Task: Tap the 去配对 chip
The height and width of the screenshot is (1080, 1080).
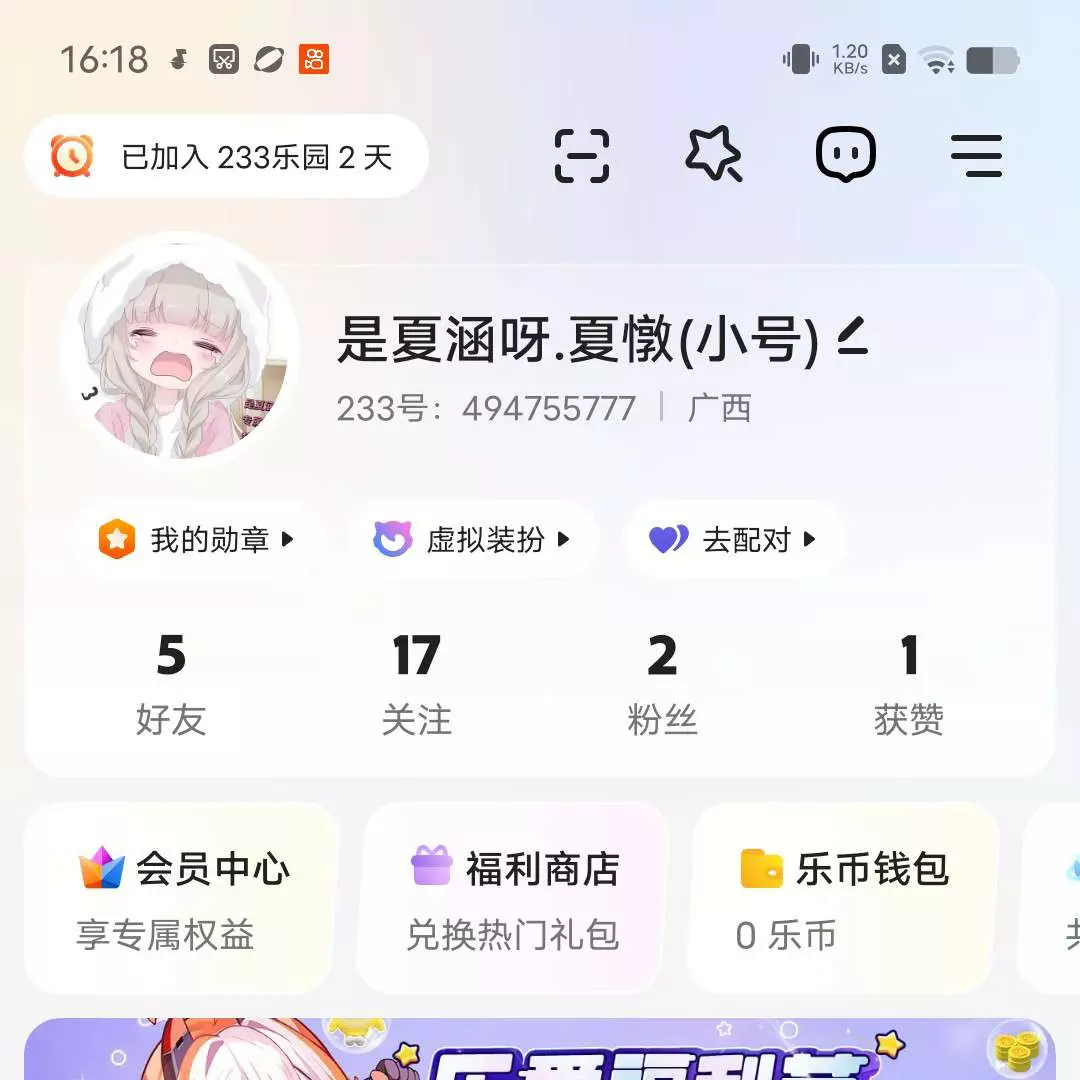Action: 734,540
